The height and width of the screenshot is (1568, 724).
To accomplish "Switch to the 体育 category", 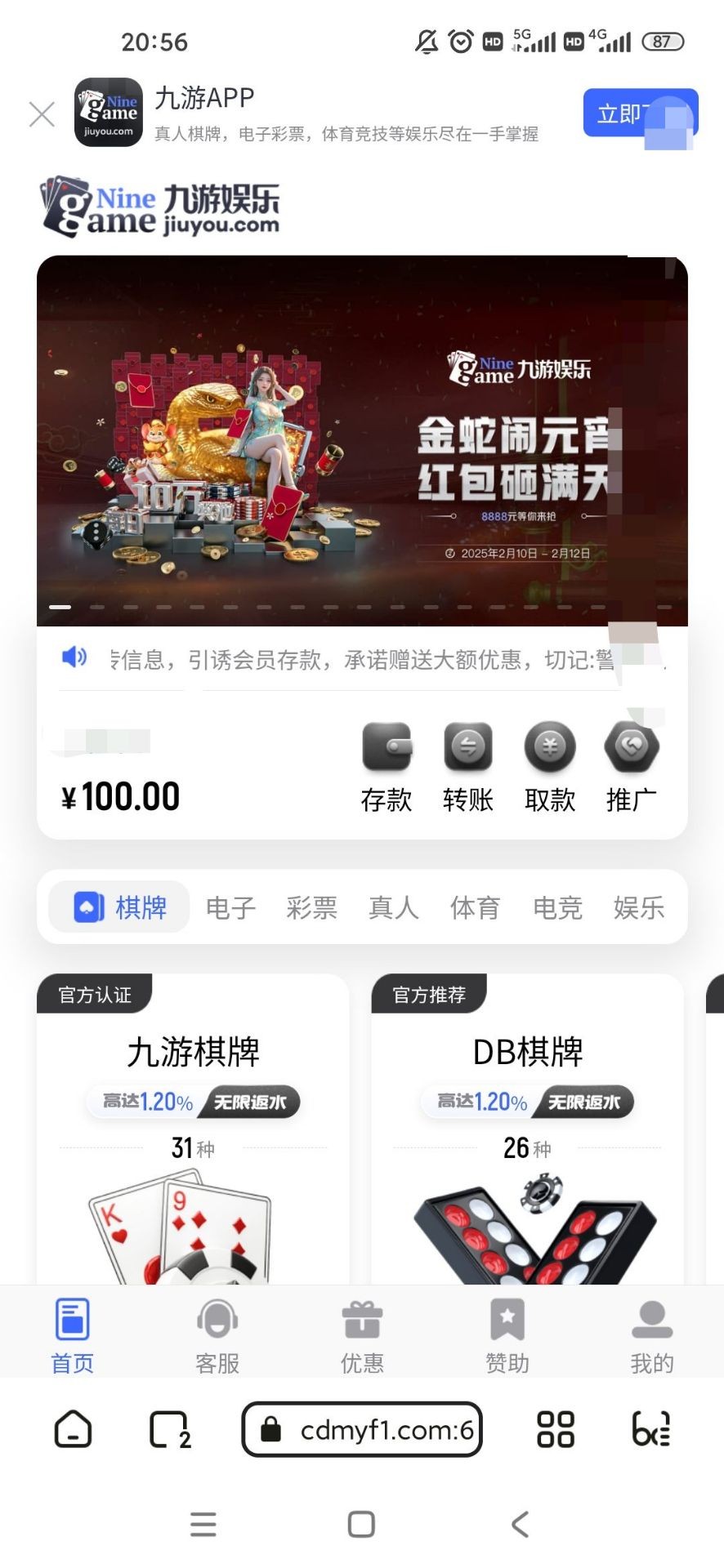I will pos(475,907).
